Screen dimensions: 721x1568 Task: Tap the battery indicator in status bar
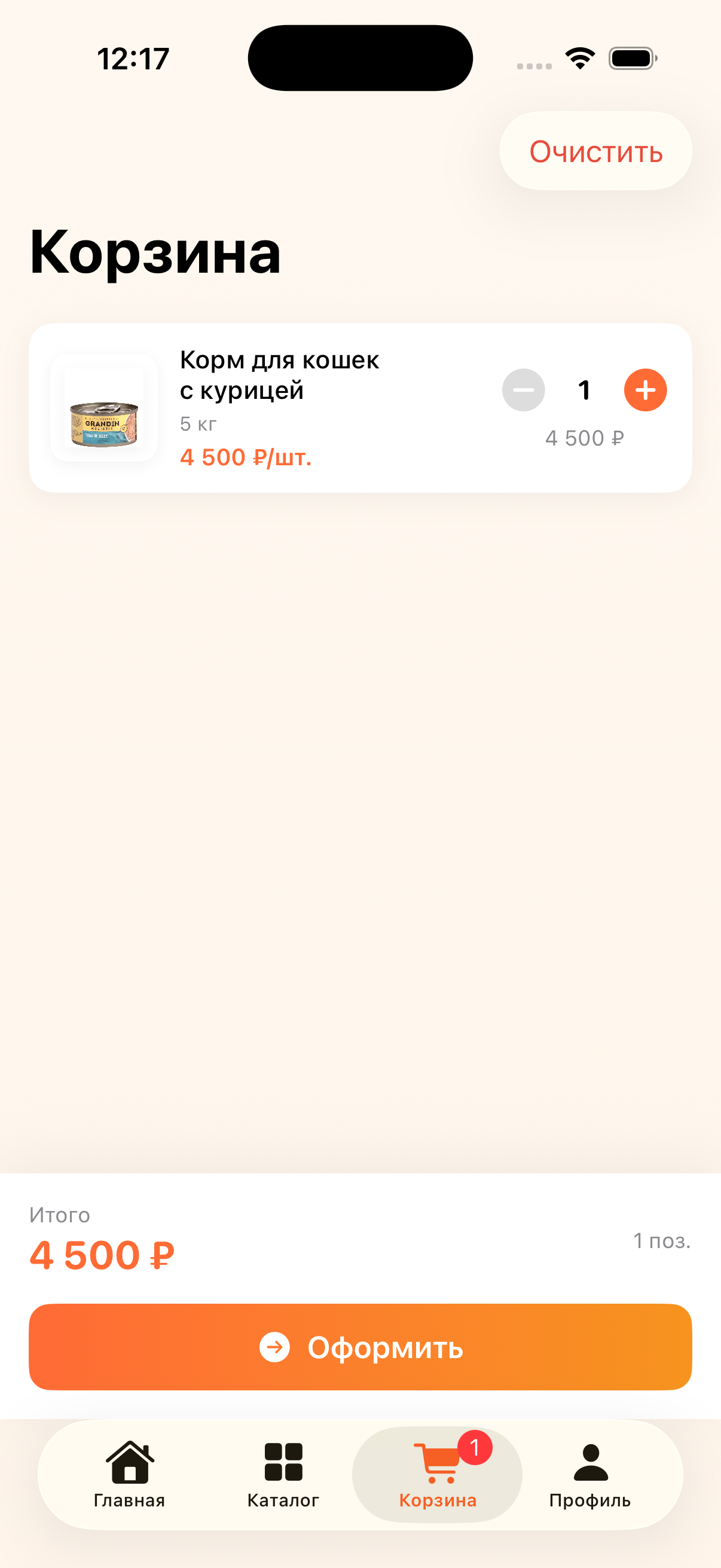[632, 58]
